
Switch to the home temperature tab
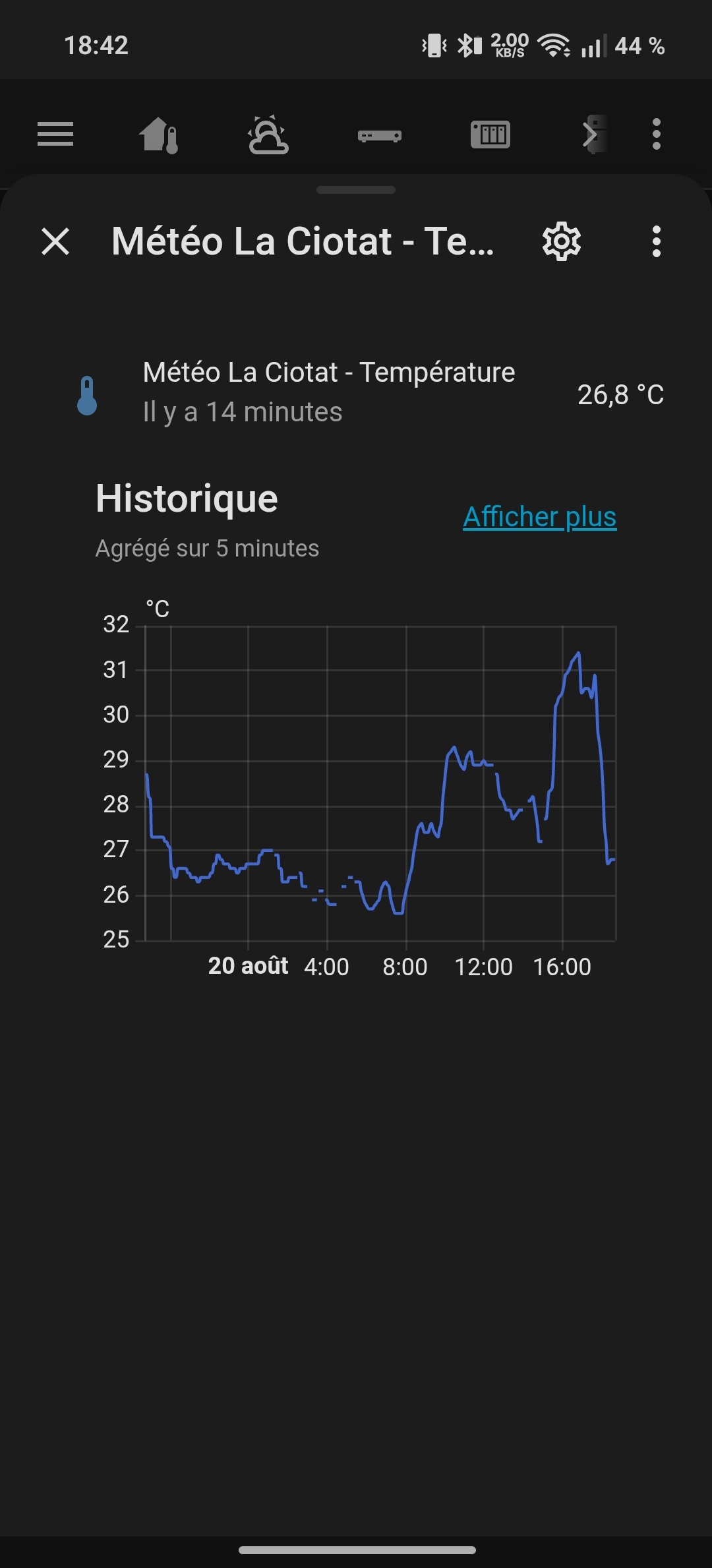pos(159,135)
